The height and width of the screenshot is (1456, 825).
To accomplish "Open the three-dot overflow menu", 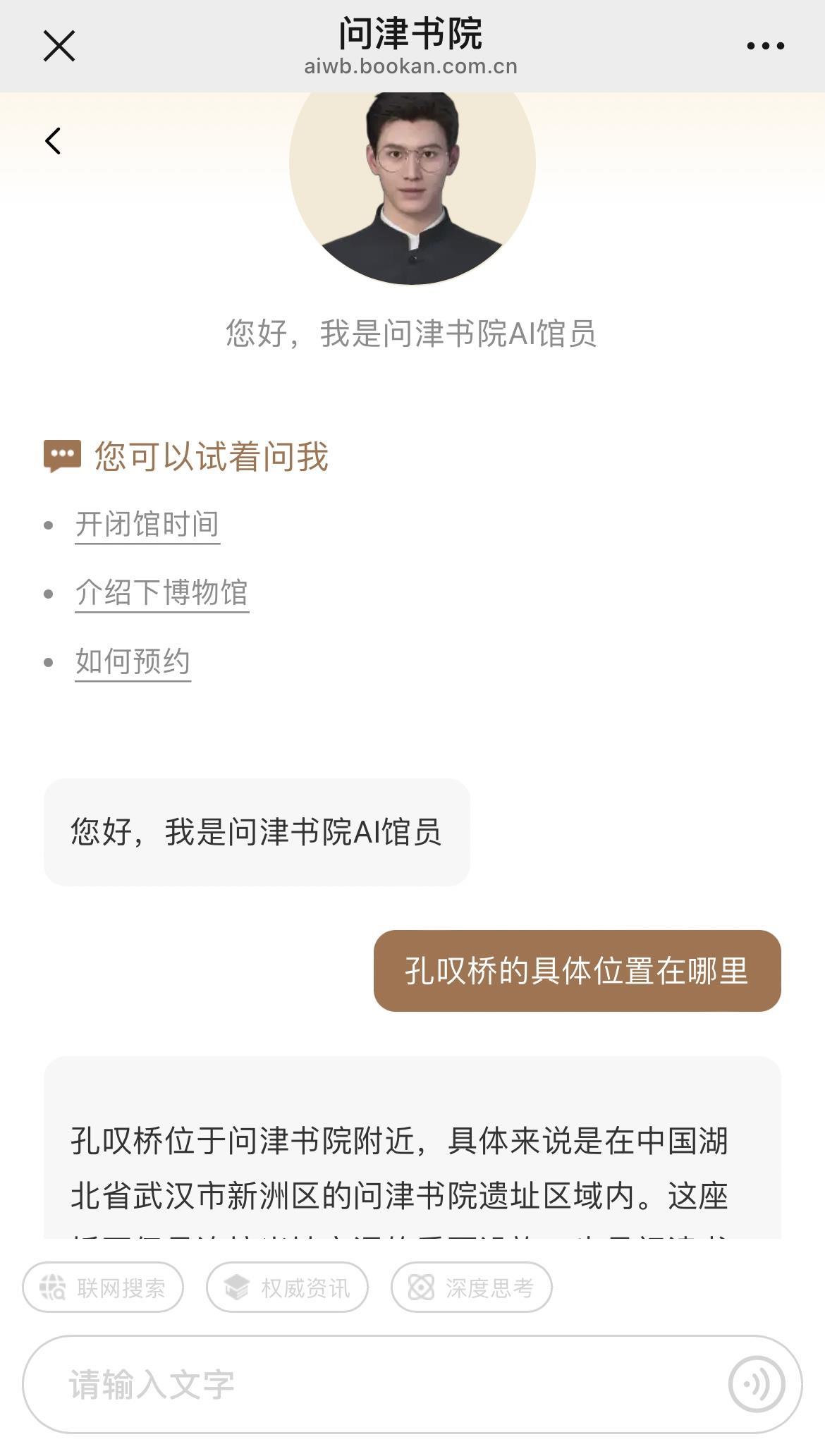I will [765, 47].
